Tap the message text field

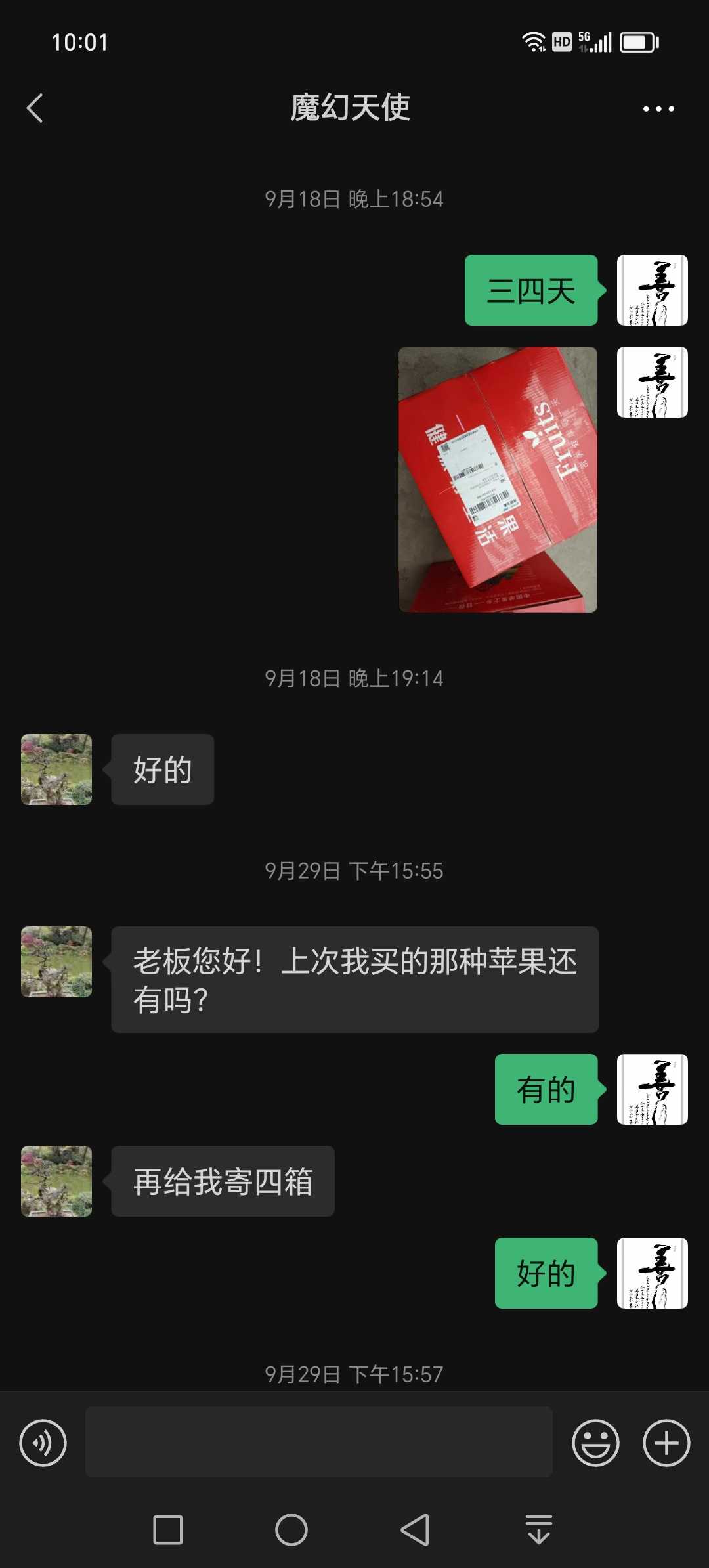point(318,1442)
